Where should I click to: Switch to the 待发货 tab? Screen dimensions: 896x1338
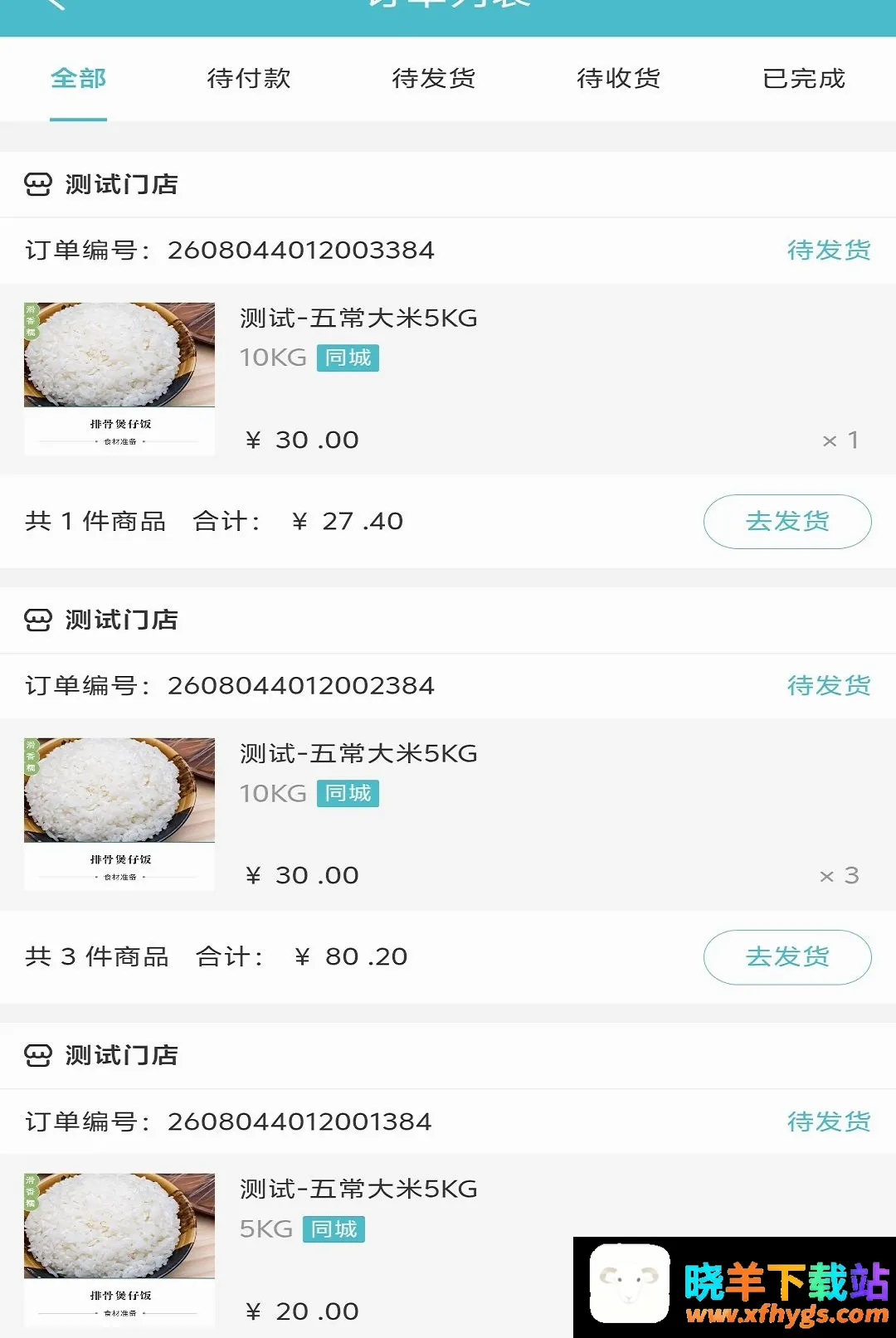[x=434, y=79]
